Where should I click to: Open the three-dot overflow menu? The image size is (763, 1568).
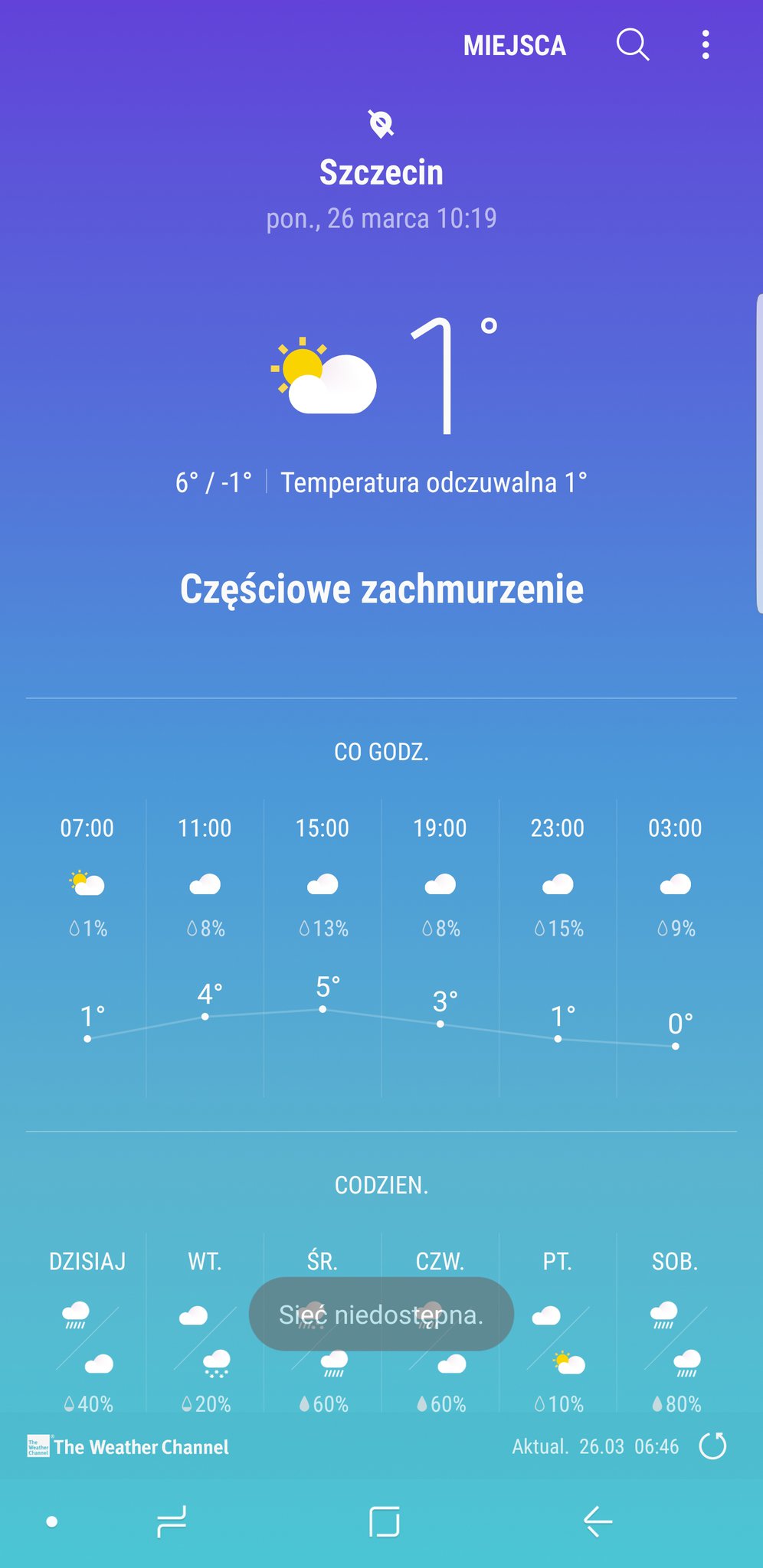click(x=706, y=44)
